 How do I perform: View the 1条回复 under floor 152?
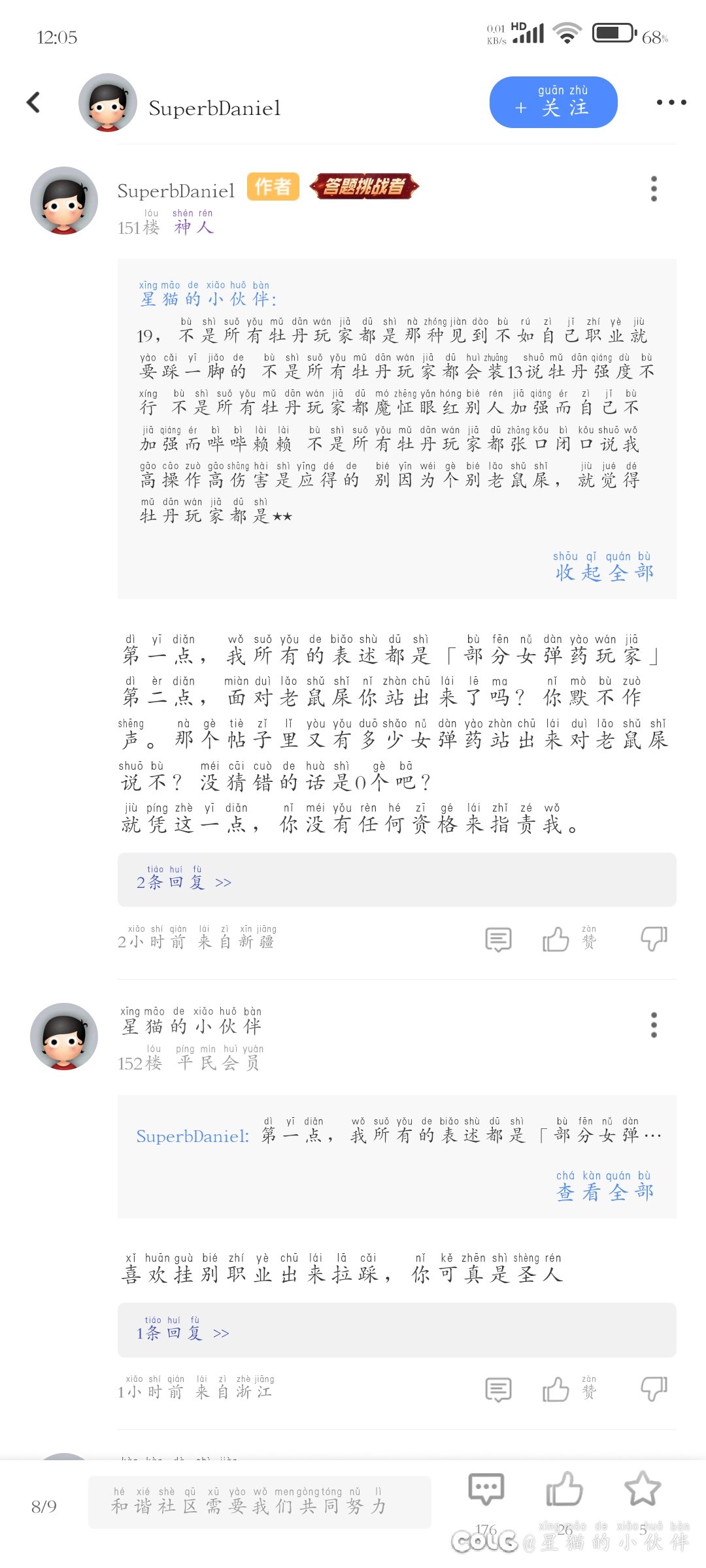(182, 1333)
